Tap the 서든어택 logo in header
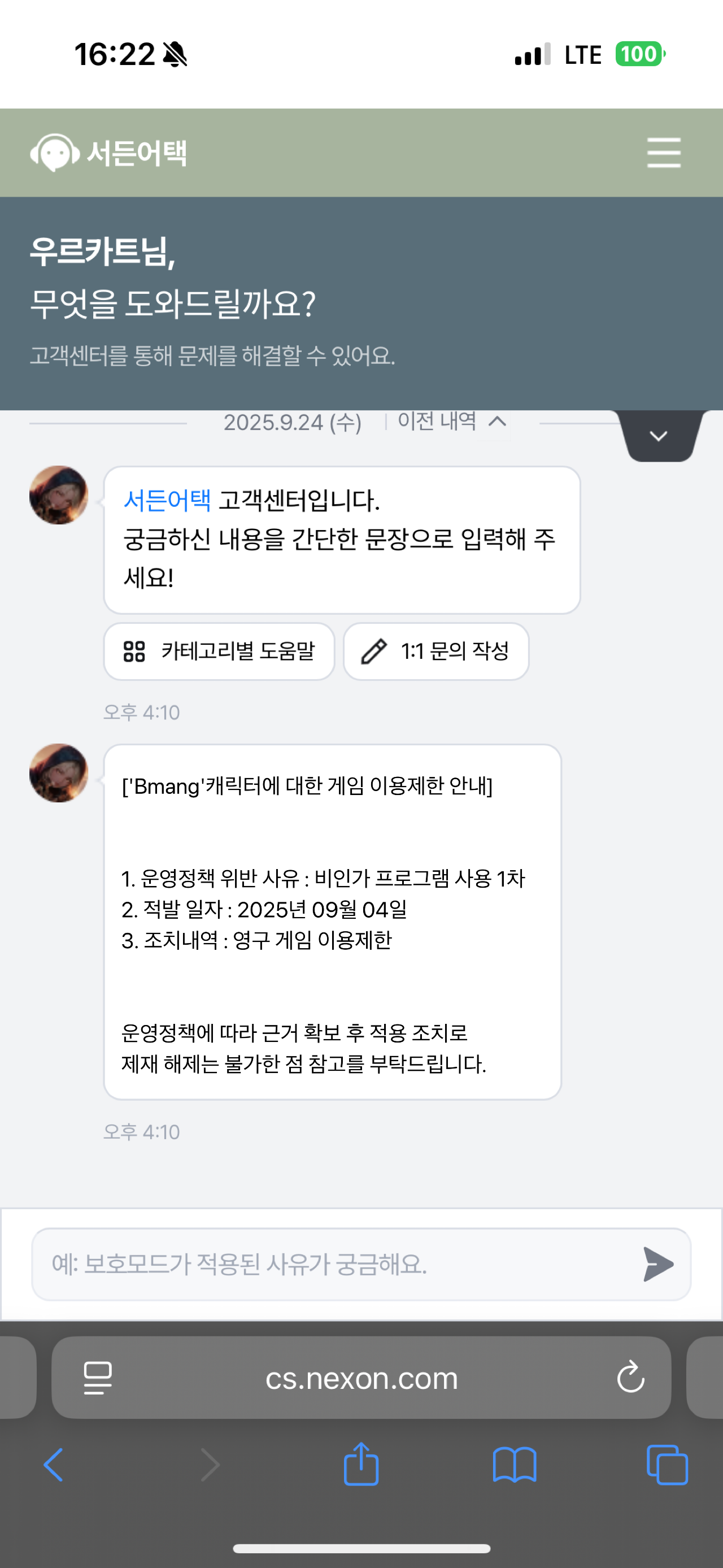Viewport: 723px width, 1568px height. click(110, 152)
